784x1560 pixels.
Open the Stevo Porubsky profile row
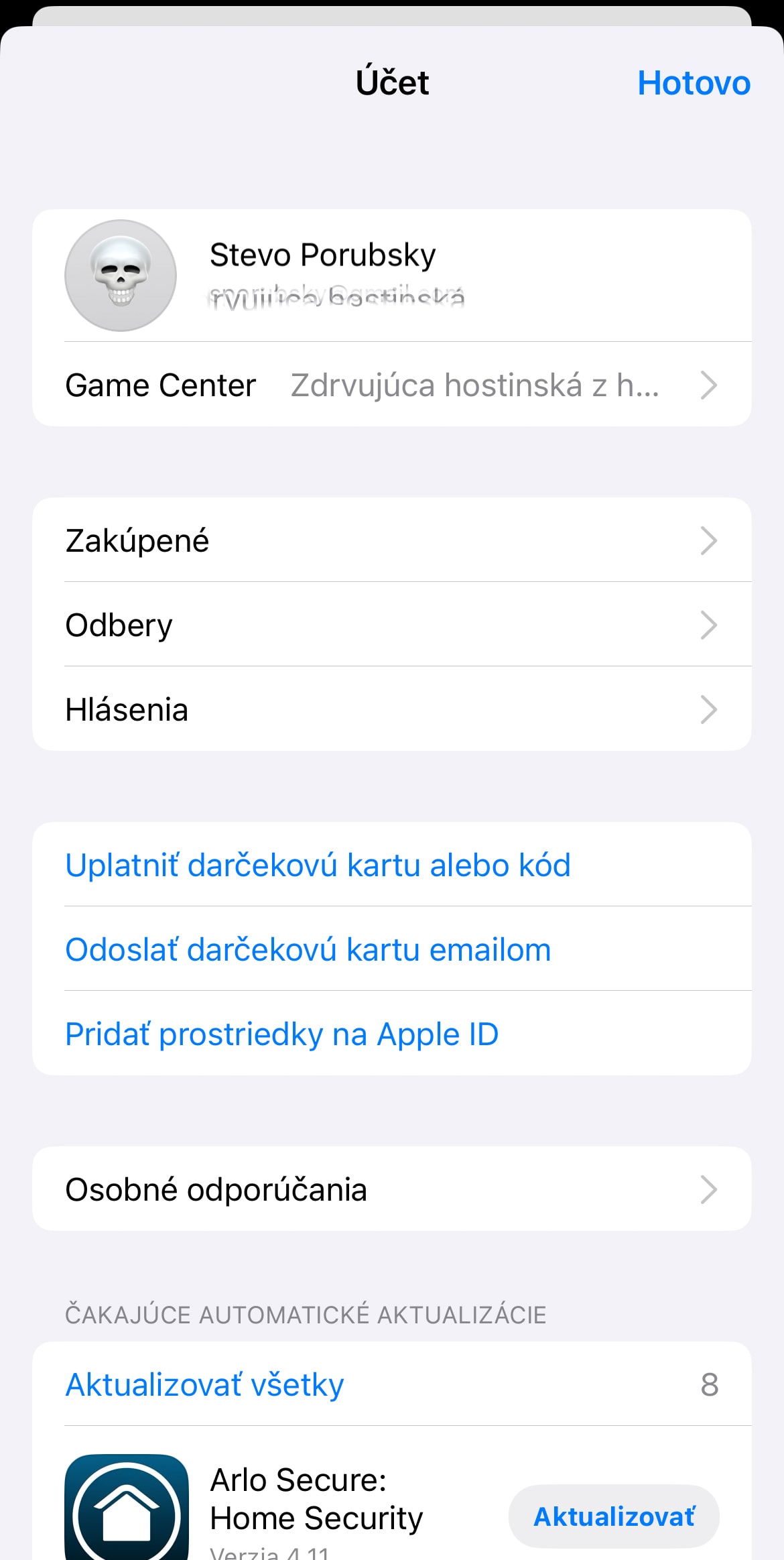pos(392,276)
